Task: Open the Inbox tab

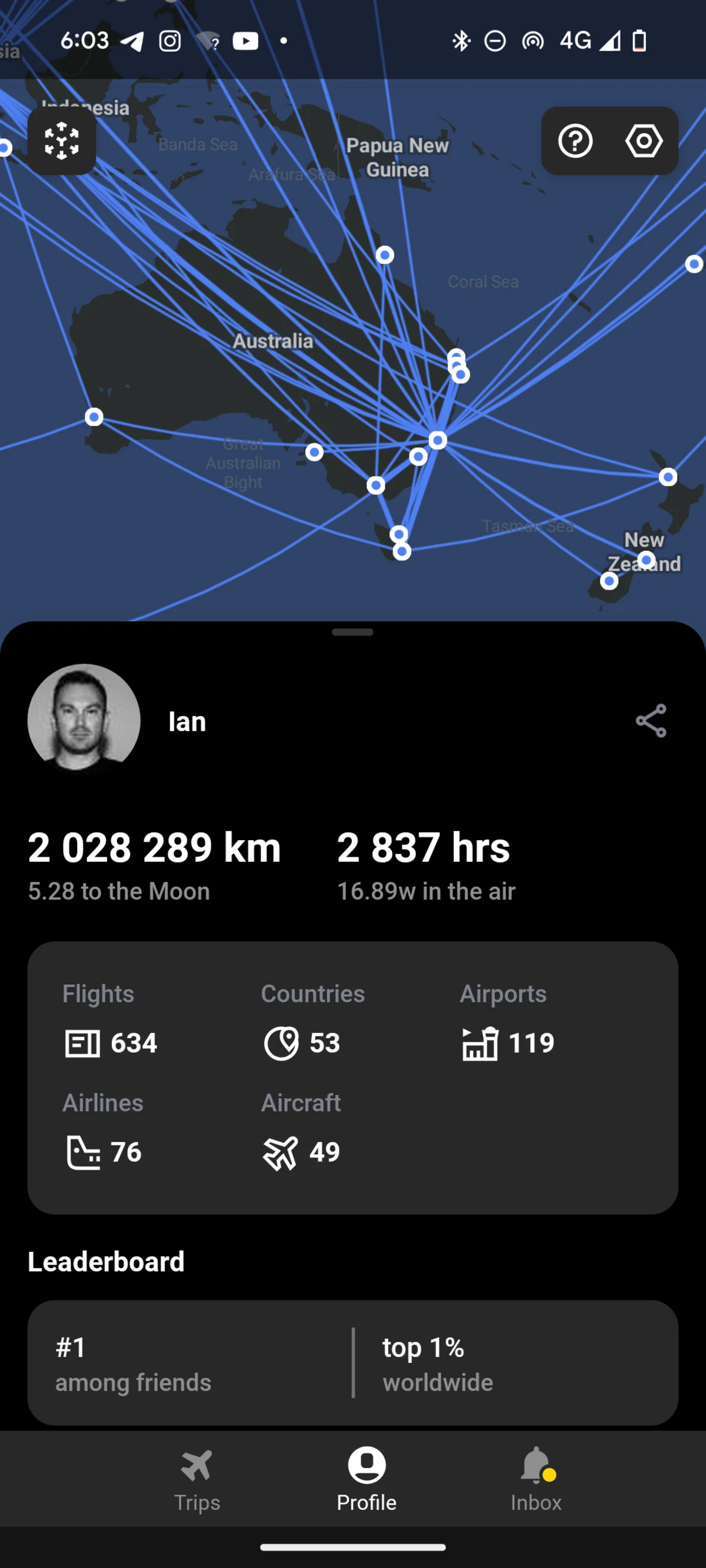Action: click(x=536, y=1479)
